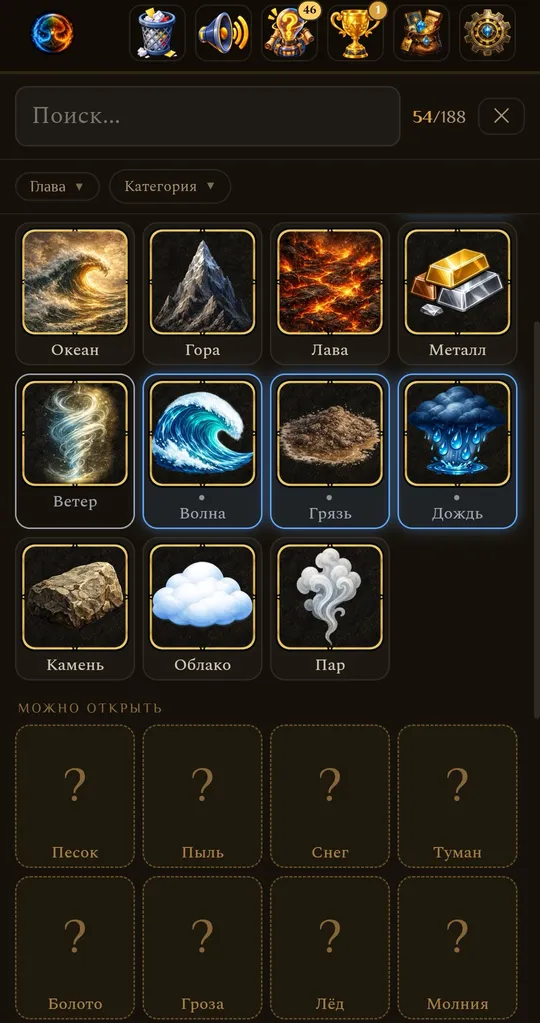The image size is (540, 1023).
Task: Expand the Категория dropdown filter
Action: tap(170, 187)
